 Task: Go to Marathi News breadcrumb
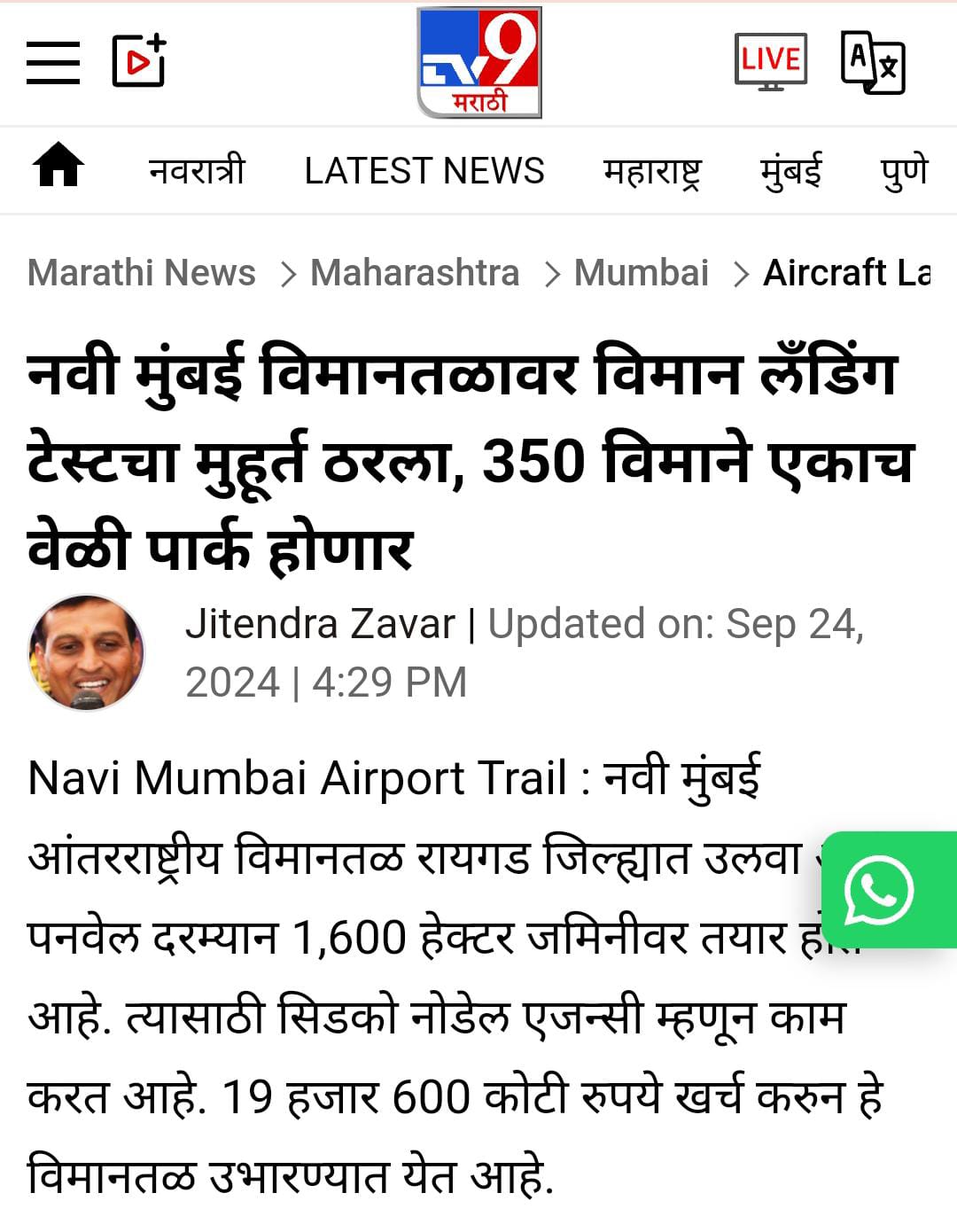(x=142, y=272)
